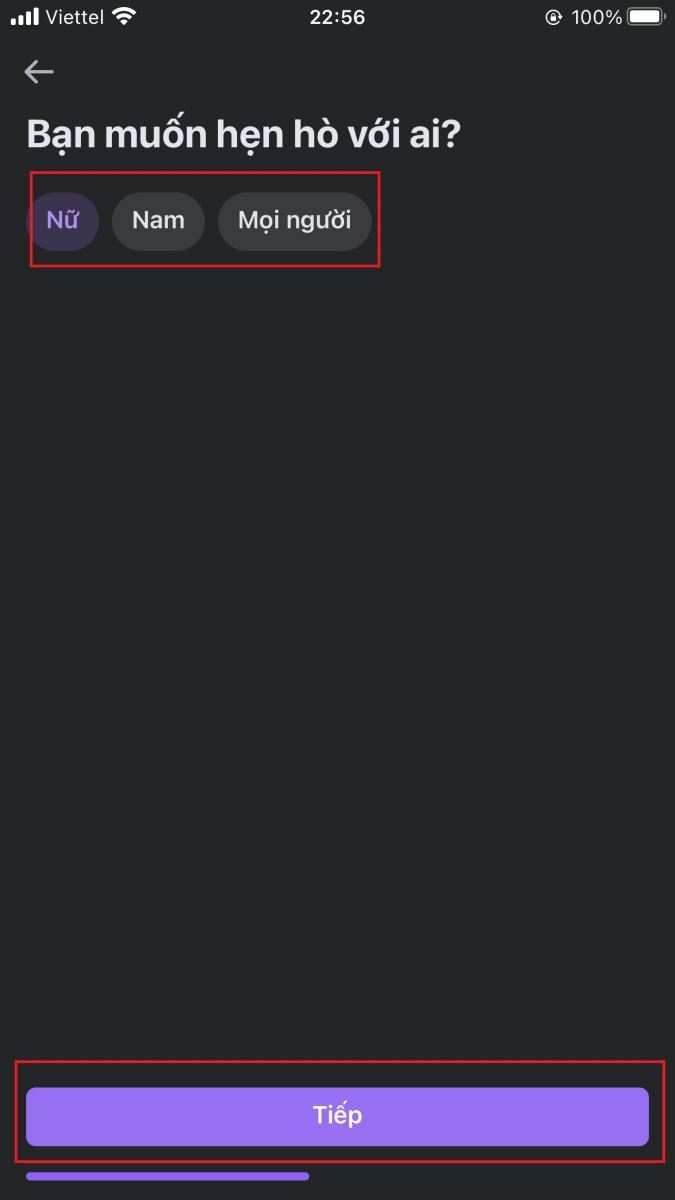The width and height of the screenshot is (675, 1200).
Task: Tap the Tiếp button to continue
Action: [x=337, y=1116]
